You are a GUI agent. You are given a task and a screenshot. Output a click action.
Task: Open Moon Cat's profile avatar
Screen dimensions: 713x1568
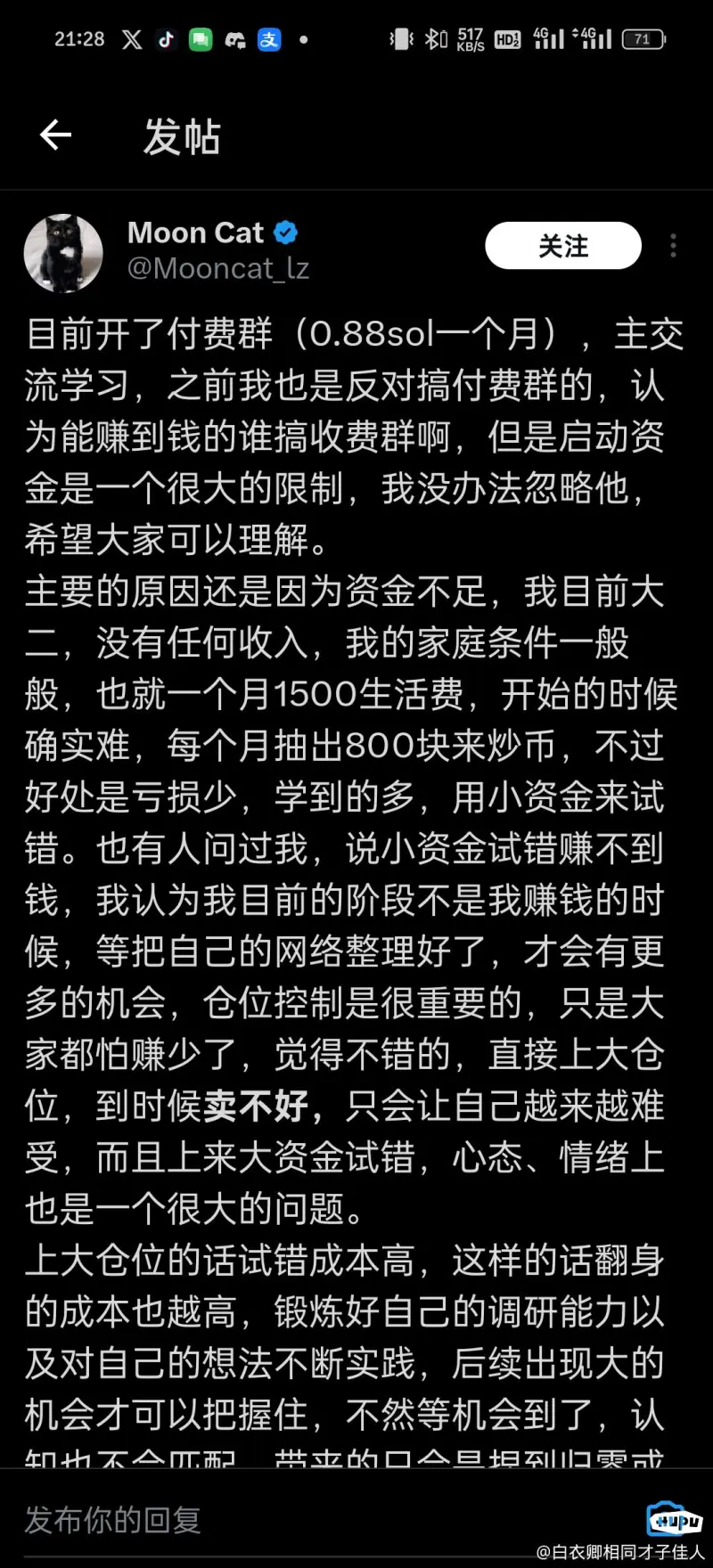coord(63,253)
